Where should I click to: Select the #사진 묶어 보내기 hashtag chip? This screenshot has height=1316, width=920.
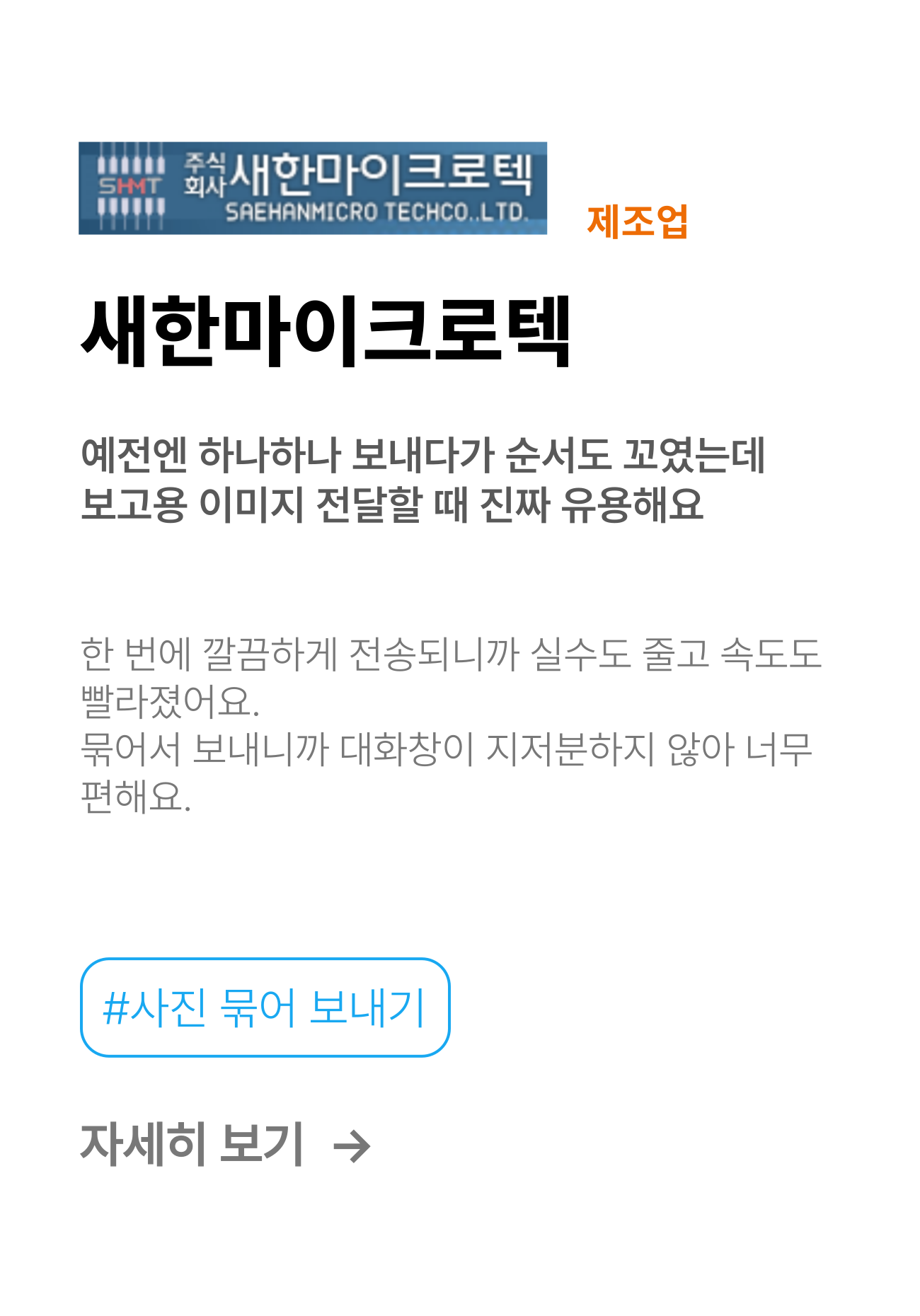pyautogui.click(x=265, y=1008)
